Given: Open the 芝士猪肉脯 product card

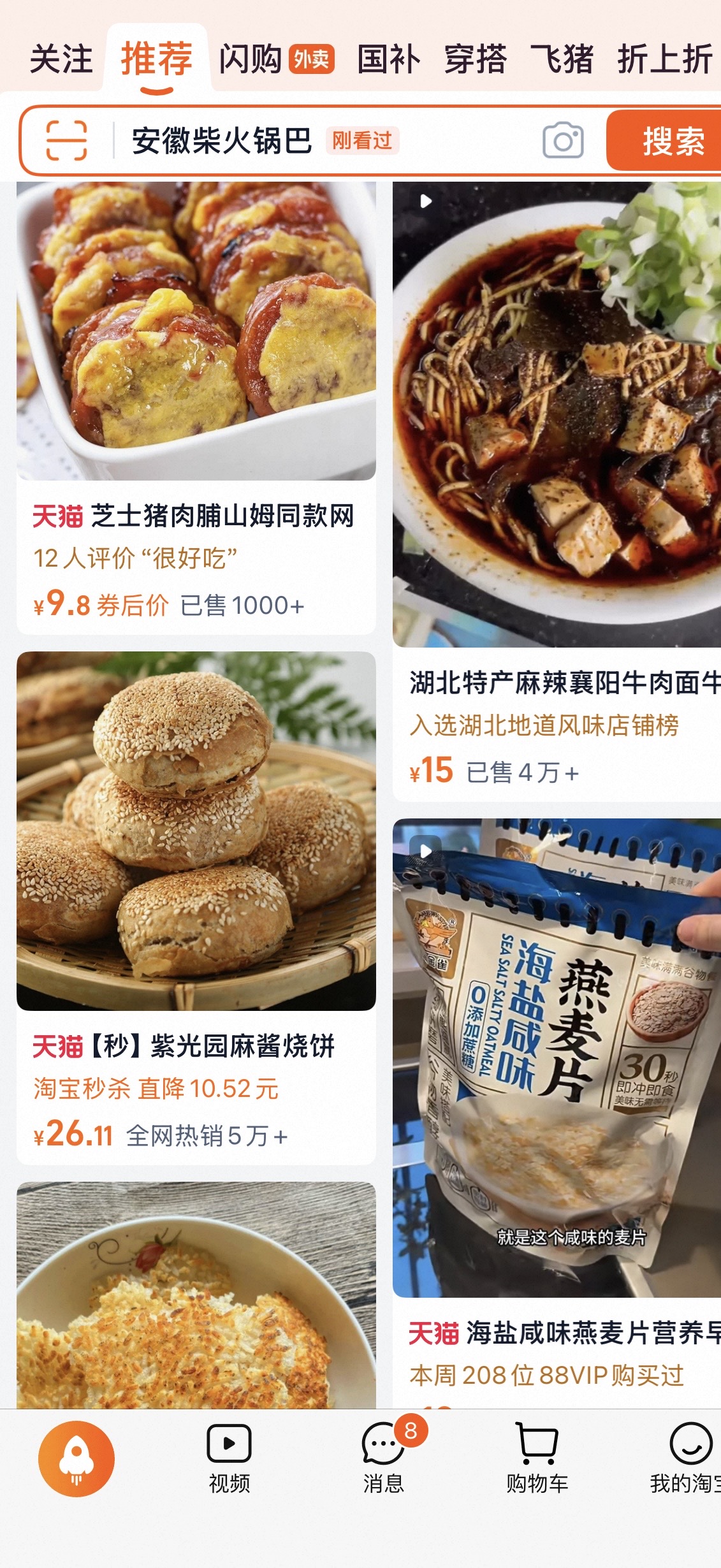Looking at the screenshot, I should [196, 408].
